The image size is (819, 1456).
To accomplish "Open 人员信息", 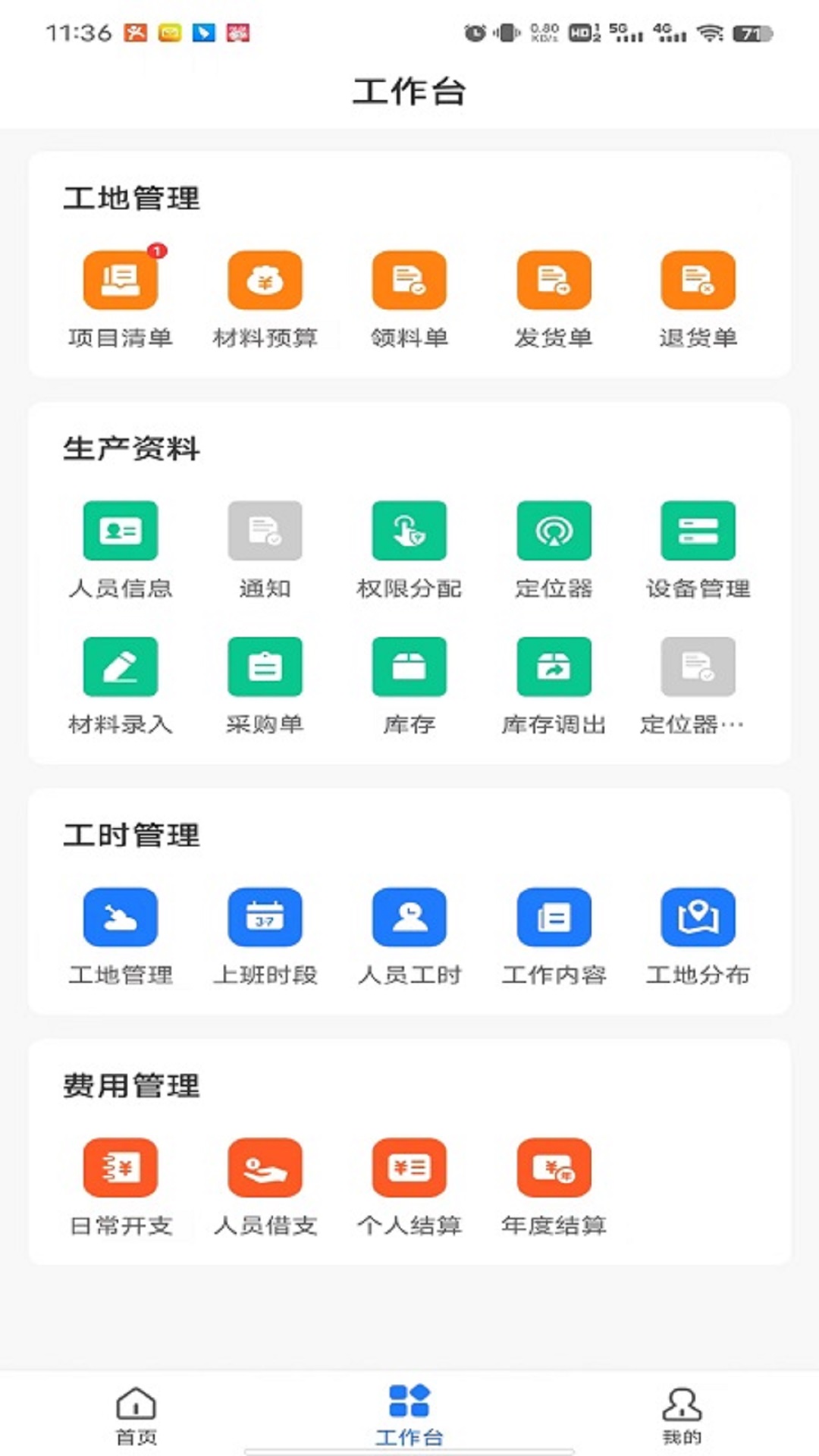I will (x=121, y=531).
